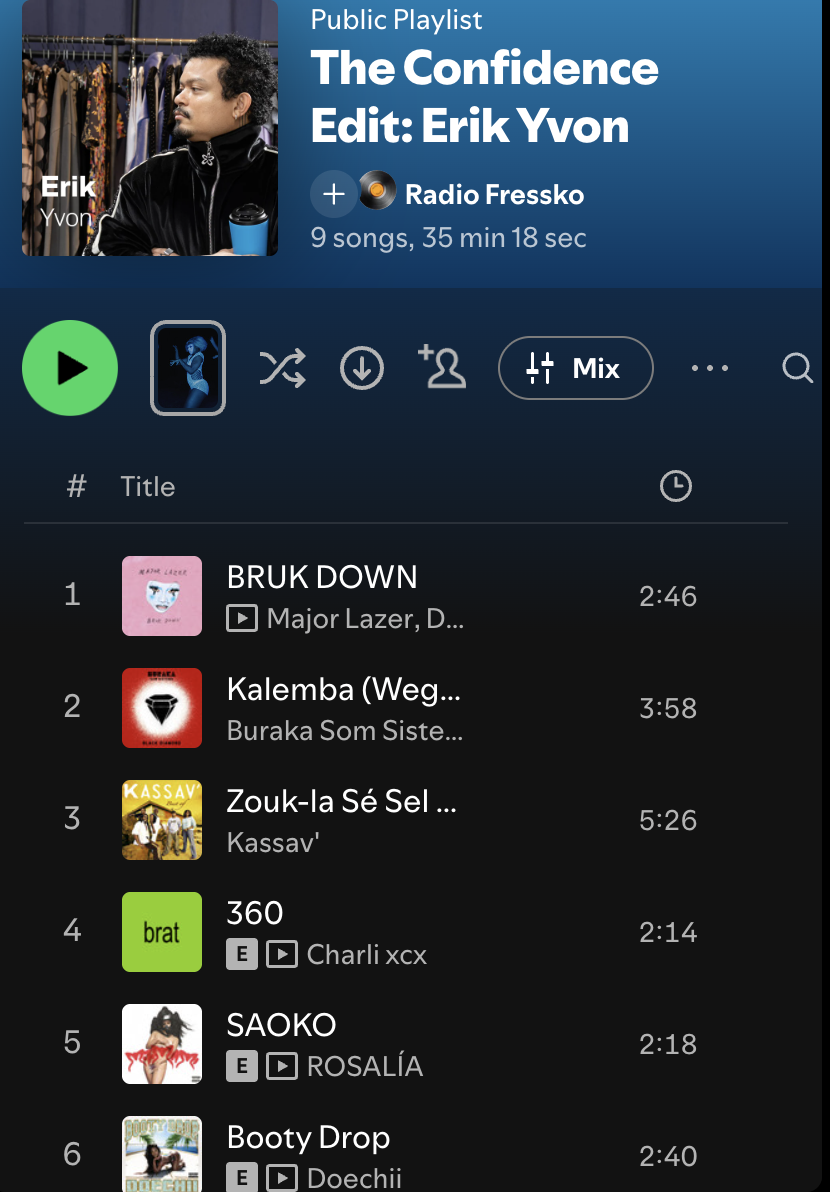Invite collaborators to this playlist
The image size is (830, 1192).
[441, 367]
